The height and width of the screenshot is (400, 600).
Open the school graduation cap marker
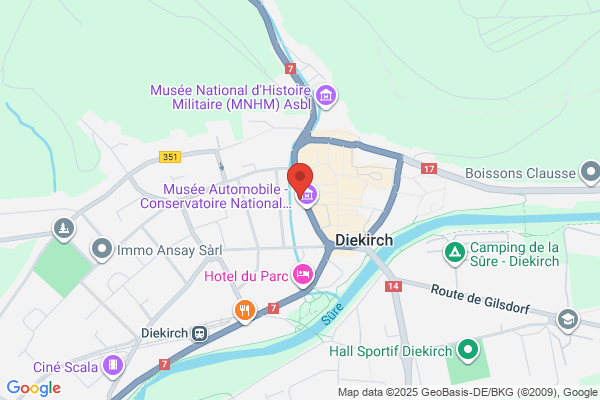point(567,320)
